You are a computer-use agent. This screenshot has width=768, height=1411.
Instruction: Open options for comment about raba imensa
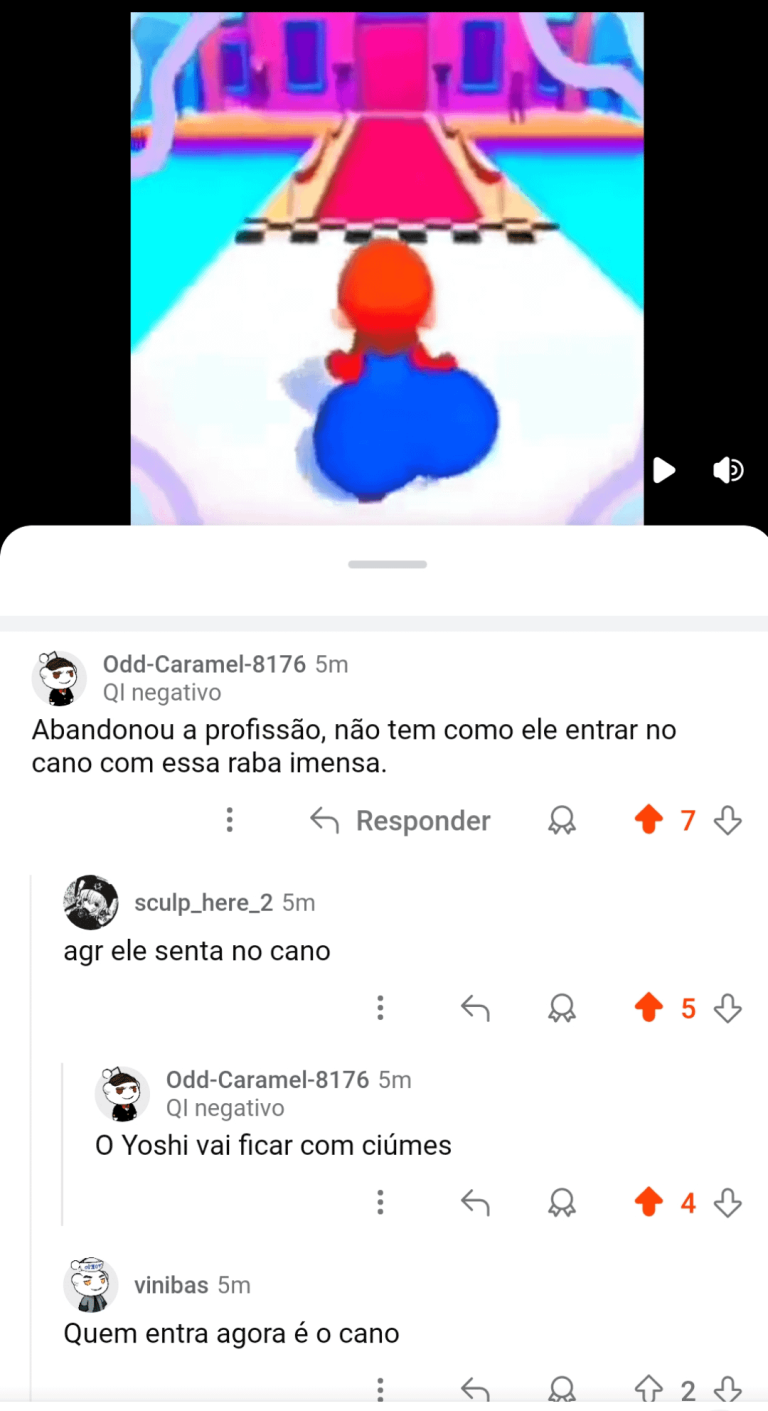point(229,821)
